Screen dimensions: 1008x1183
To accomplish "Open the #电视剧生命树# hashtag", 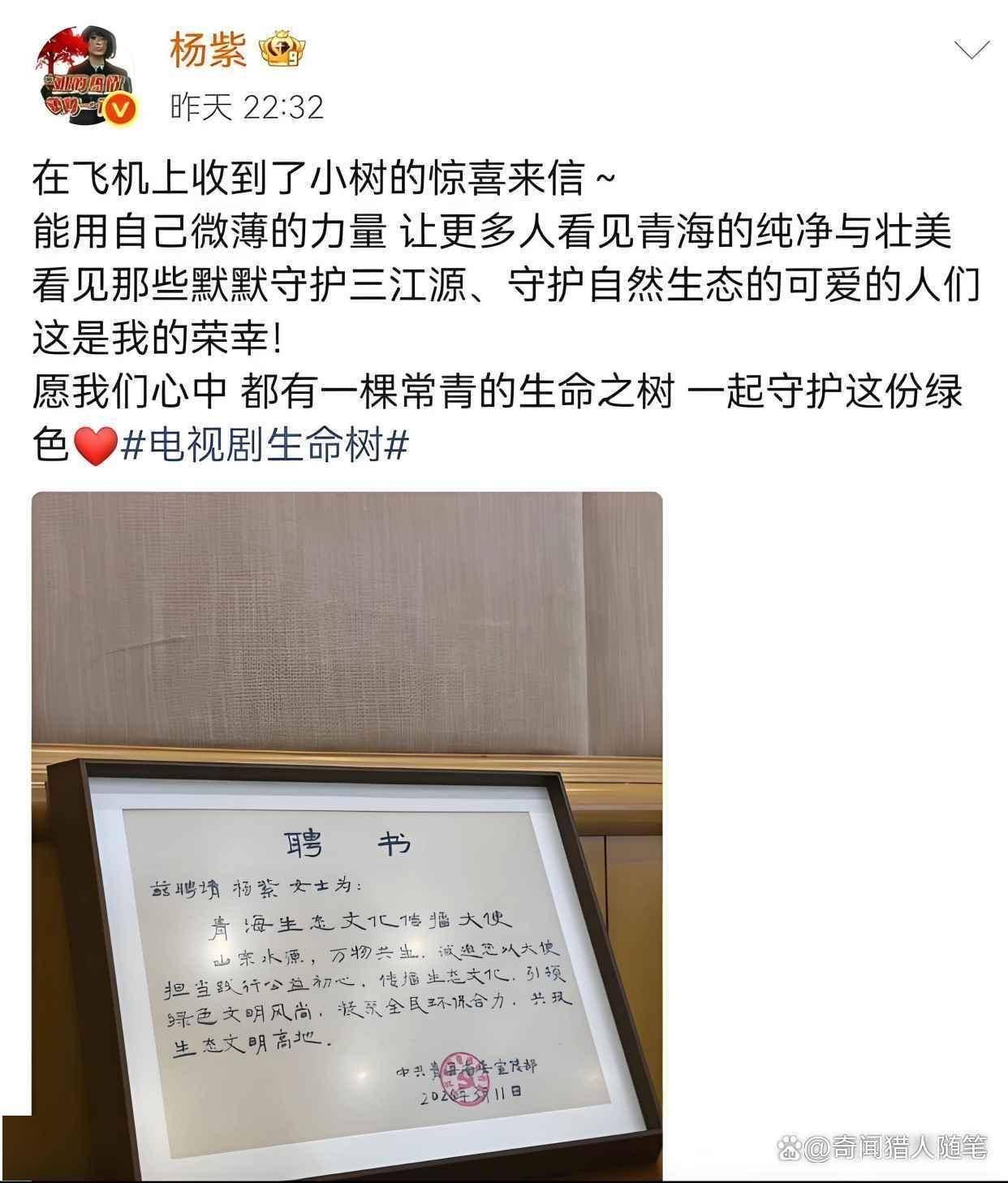I will (264, 446).
